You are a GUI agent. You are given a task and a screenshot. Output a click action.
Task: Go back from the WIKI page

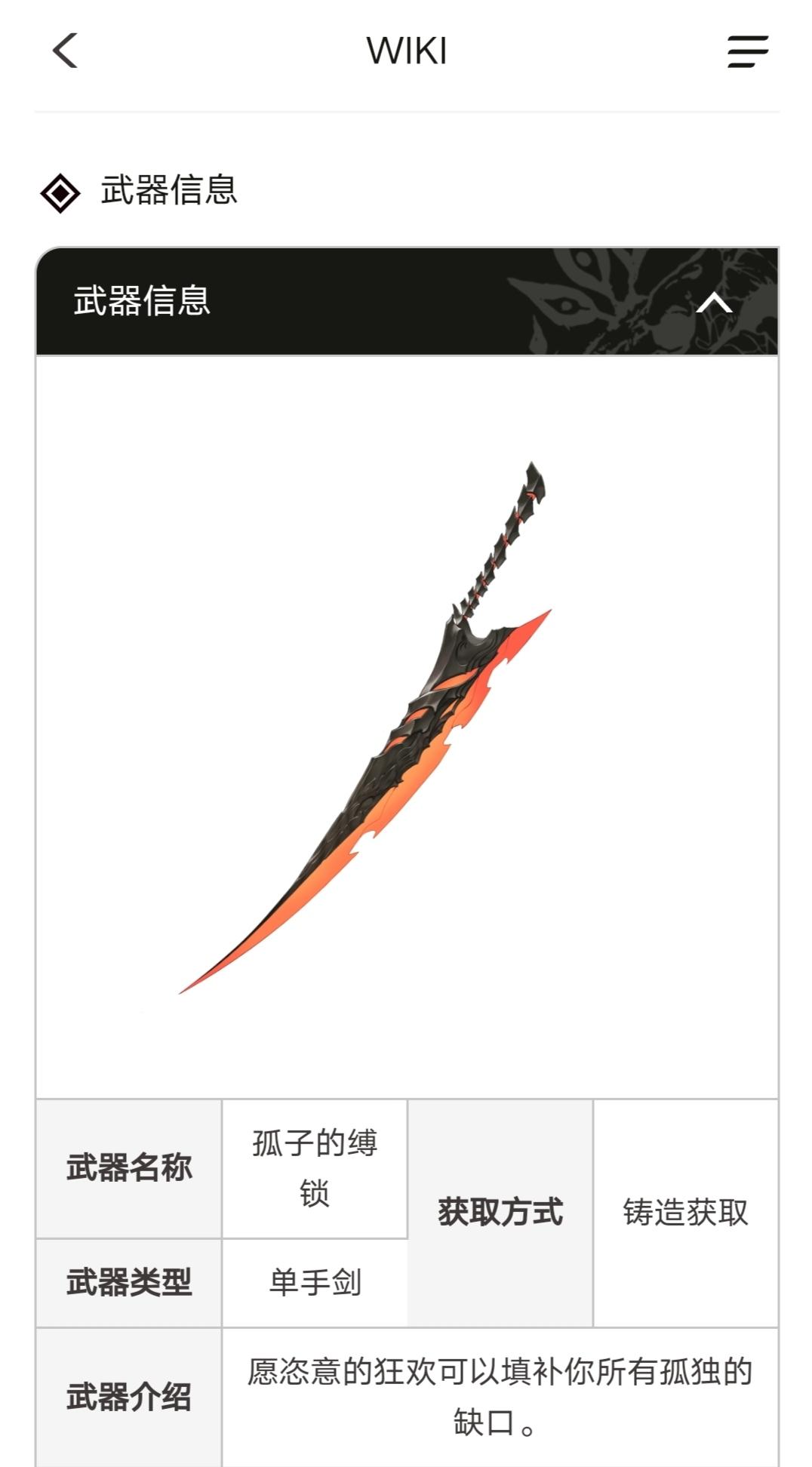pyautogui.click(x=65, y=51)
